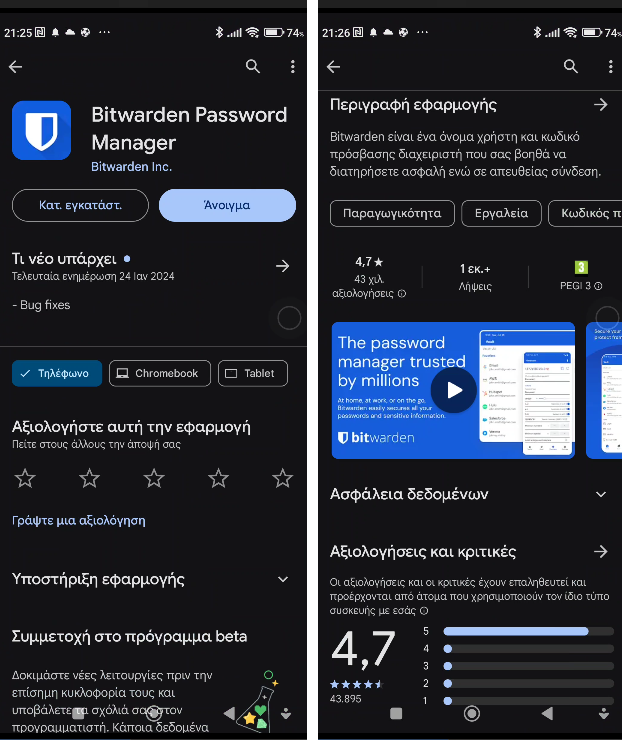Screen dimensions: 622x740
Task: Open the Bitwarden Inc. developer page
Action: 131,167
